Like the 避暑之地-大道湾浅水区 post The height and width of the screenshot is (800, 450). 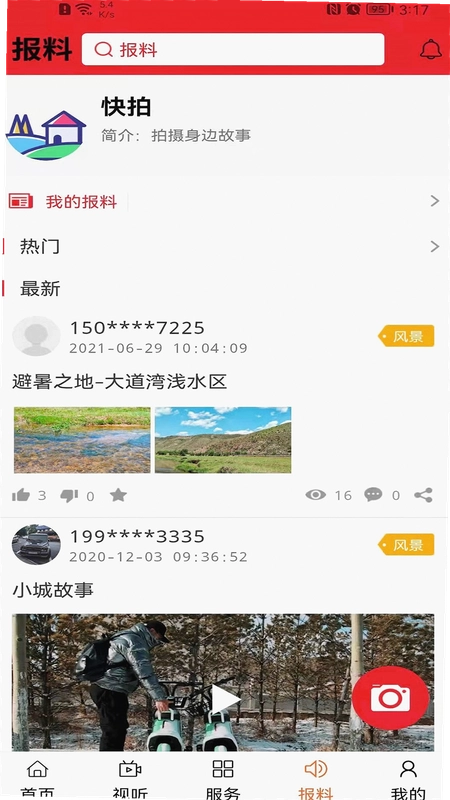click(21, 495)
